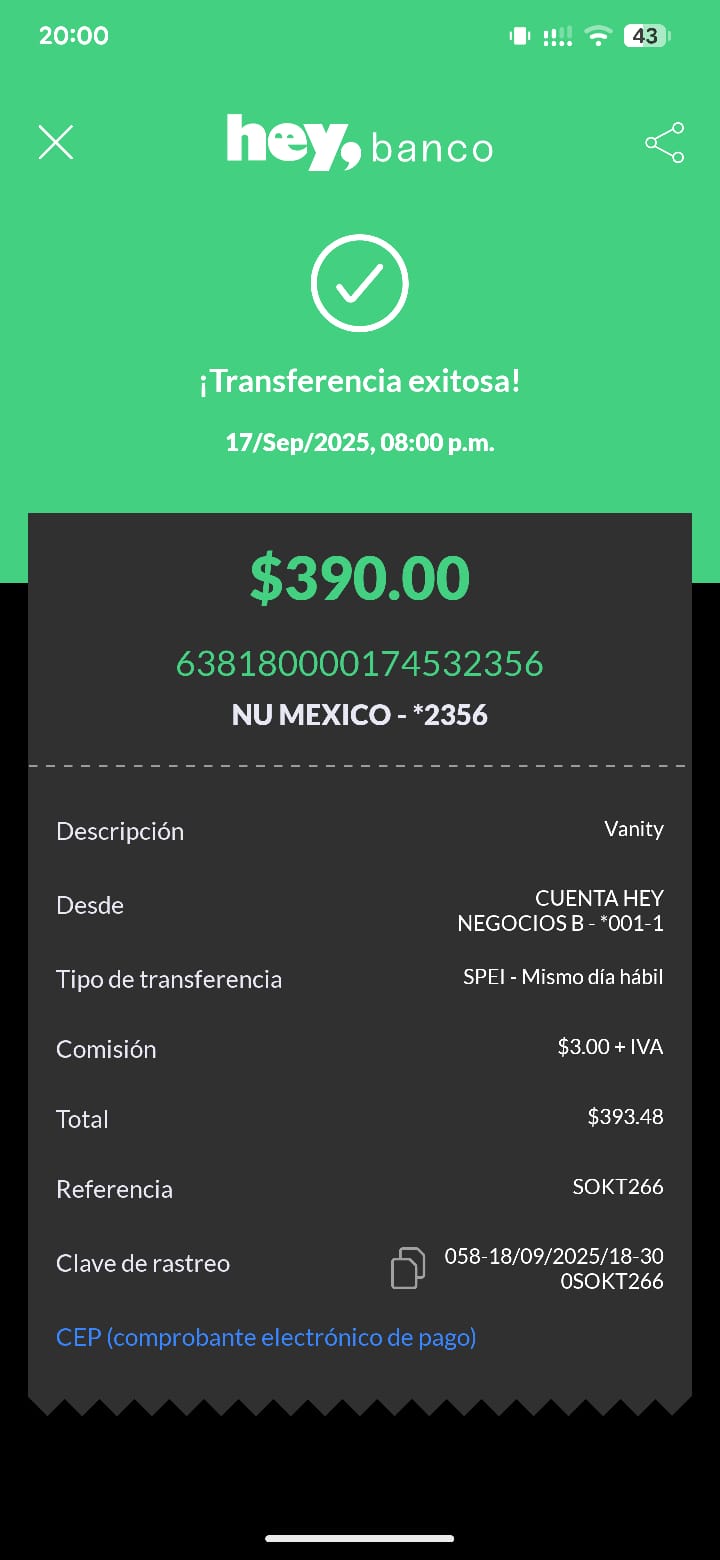Open the CEP comprobante electrónico de pago link

coord(266,1337)
